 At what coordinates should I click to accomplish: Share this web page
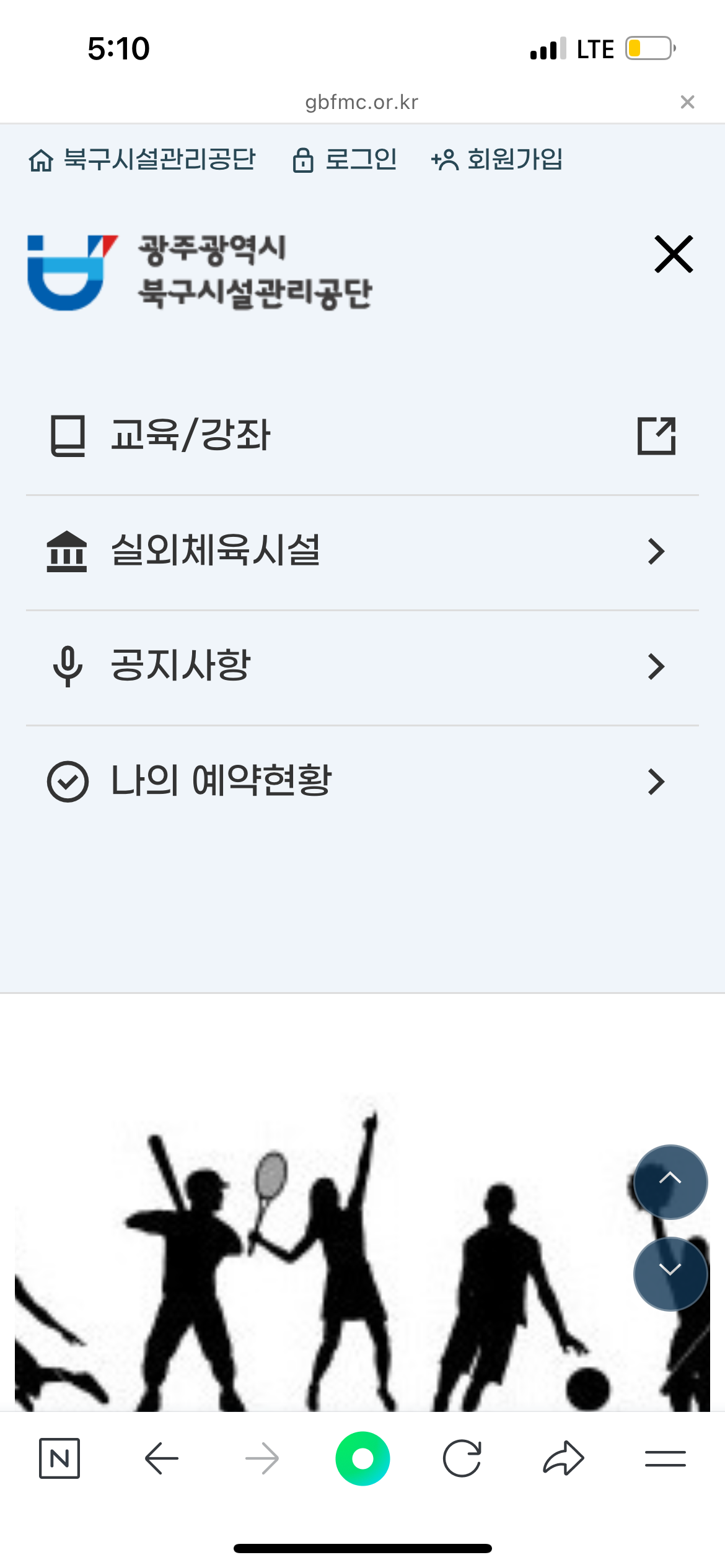pyautogui.click(x=563, y=1458)
